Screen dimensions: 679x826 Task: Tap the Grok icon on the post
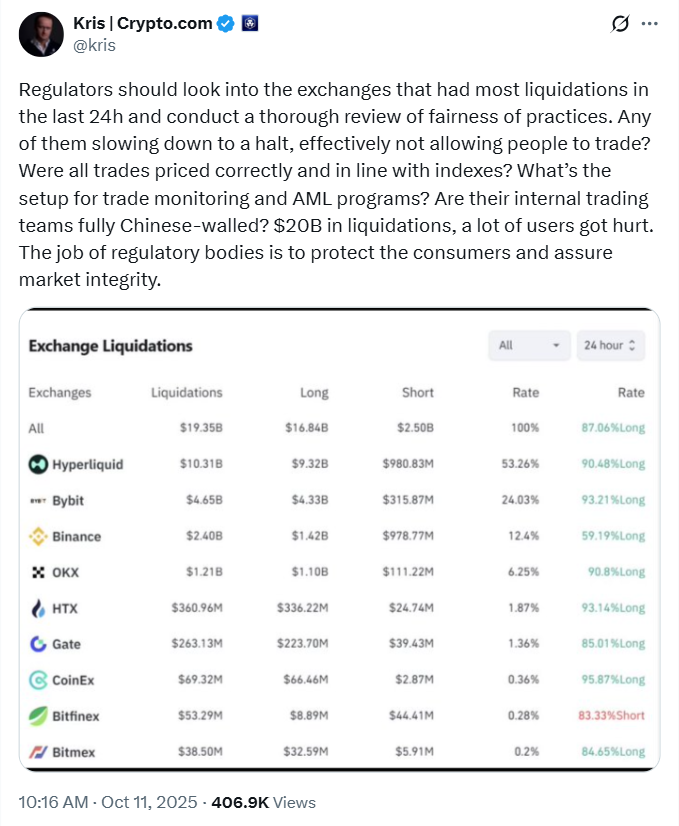(x=619, y=23)
